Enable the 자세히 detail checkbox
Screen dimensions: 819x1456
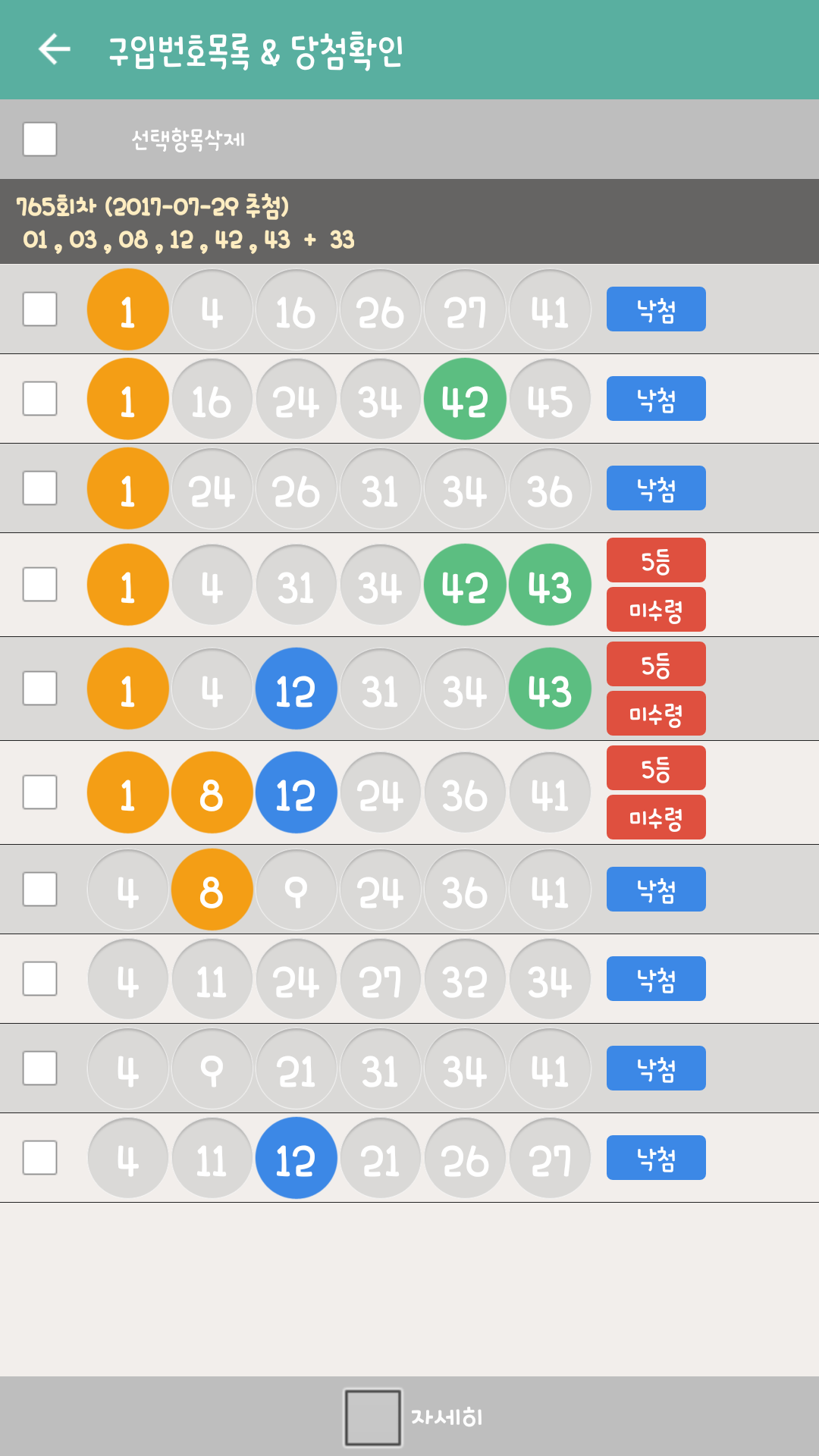(x=373, y=1417)
